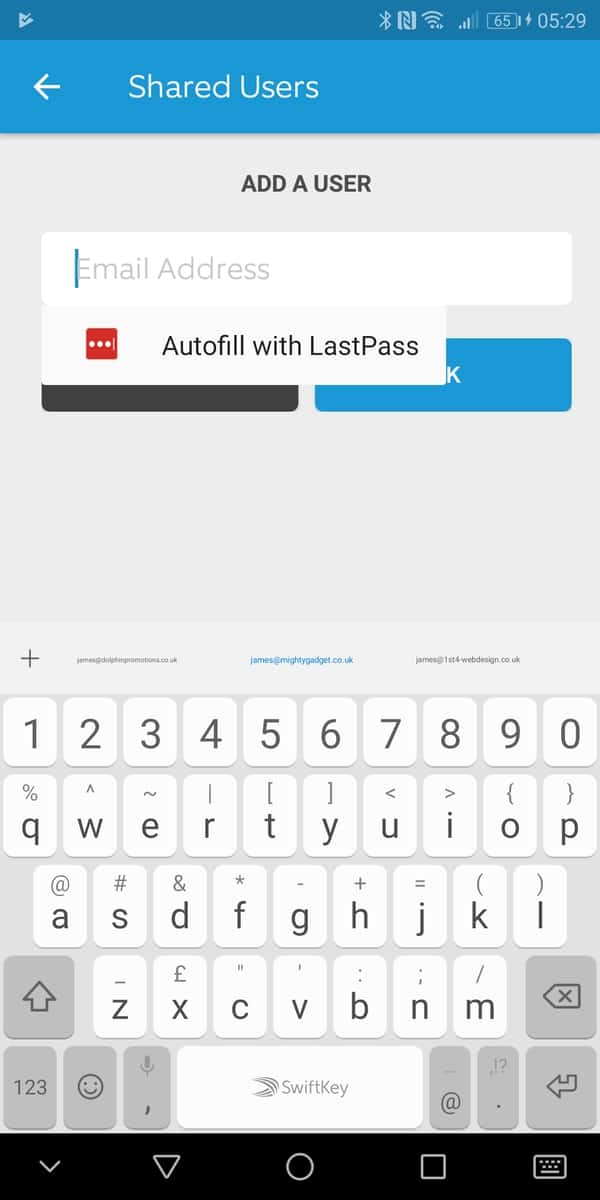Open the keyboard switcher icon
The height and width of the screenshot is (1200, 600).
click(551, 1166)
